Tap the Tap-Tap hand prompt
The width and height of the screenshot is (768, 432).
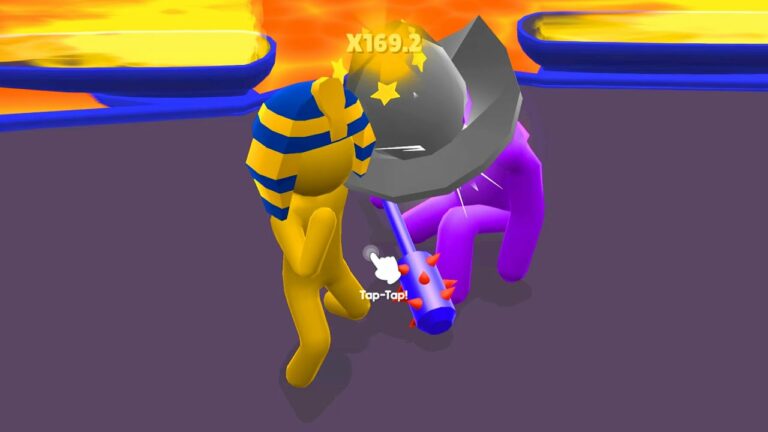381,267
